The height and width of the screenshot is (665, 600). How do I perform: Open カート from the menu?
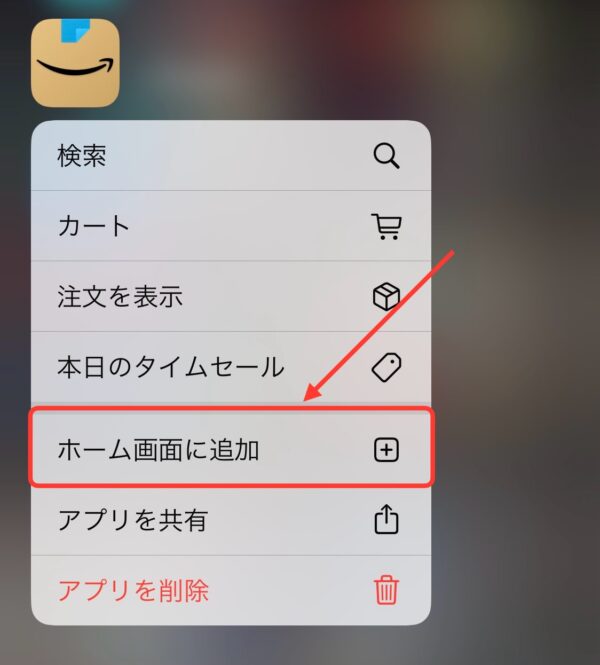tap(230, 226)
